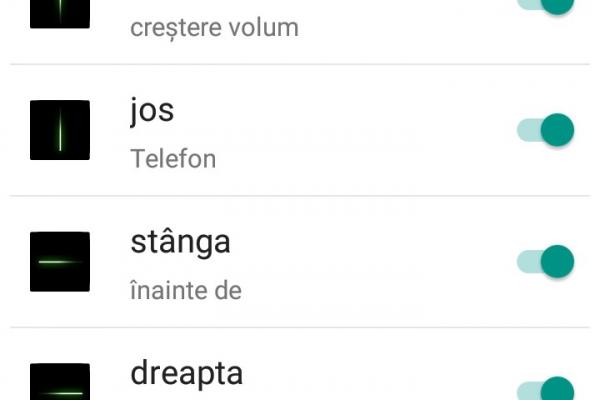Switch off the dreapta gesture toggle
This screenshot has width=600, height=400.
pos(546,390)
